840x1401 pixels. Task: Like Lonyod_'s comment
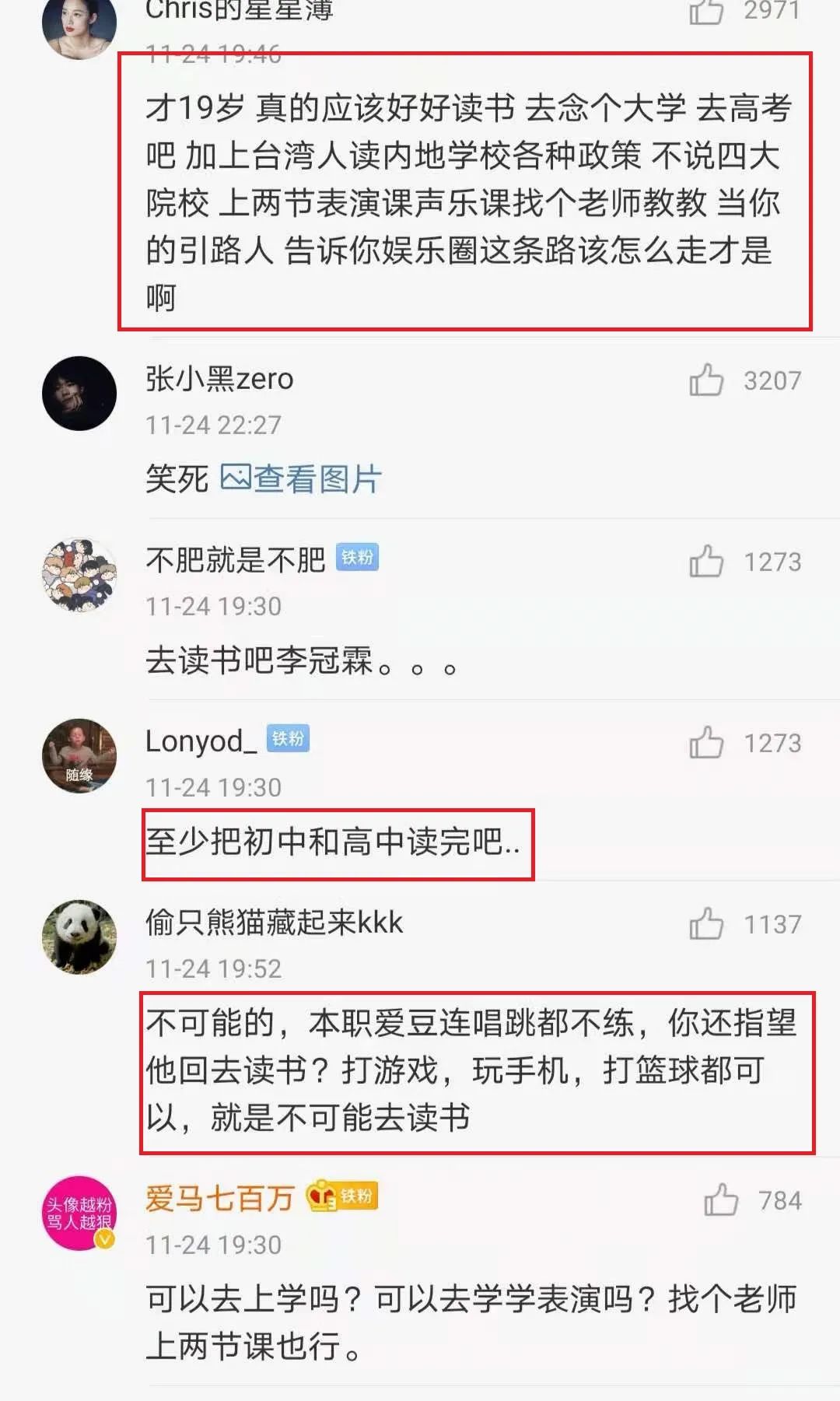point(706,743)
